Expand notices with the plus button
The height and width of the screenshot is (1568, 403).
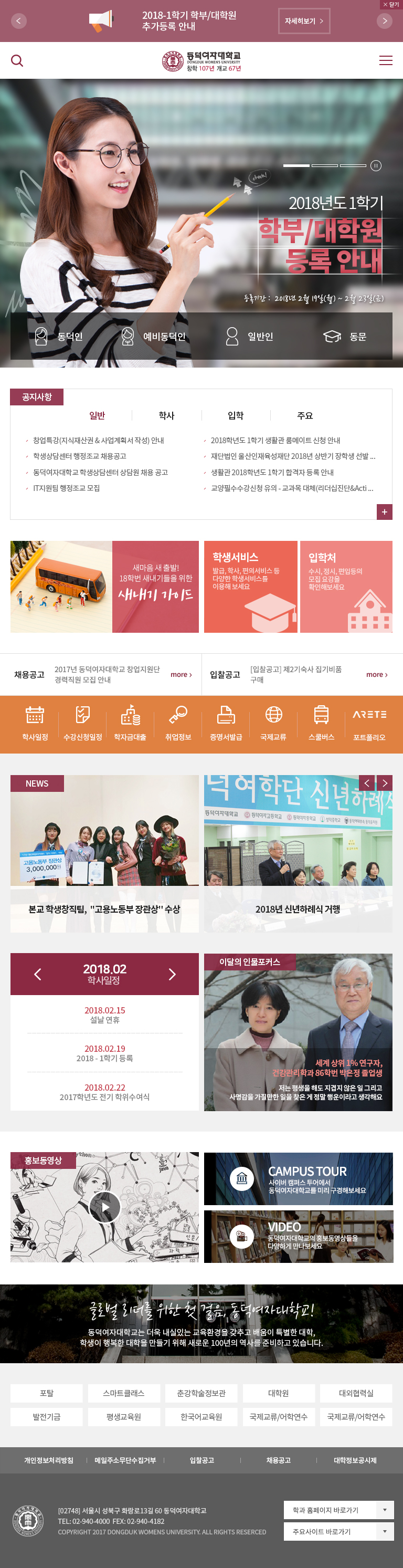384,512
